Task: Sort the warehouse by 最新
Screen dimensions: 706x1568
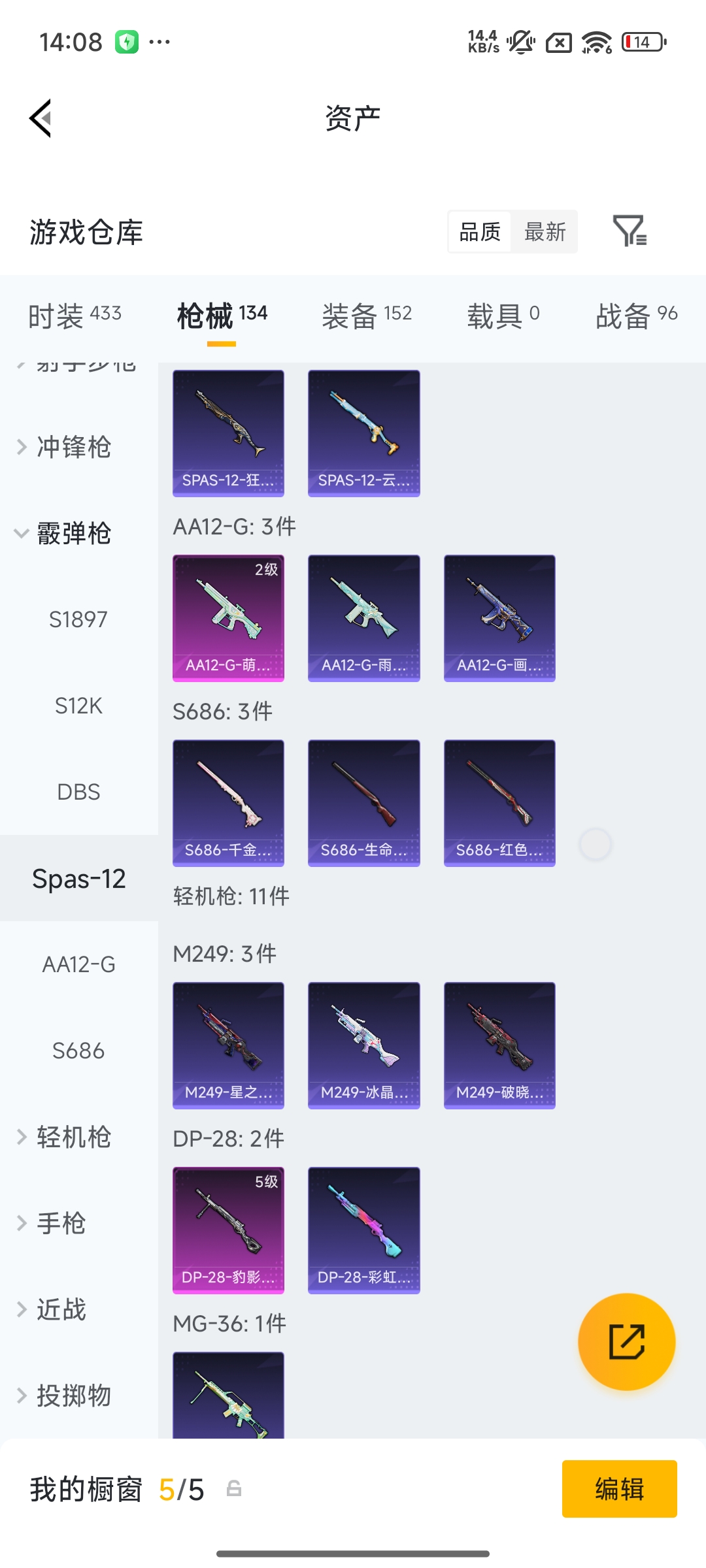Action: coord(545,232)
